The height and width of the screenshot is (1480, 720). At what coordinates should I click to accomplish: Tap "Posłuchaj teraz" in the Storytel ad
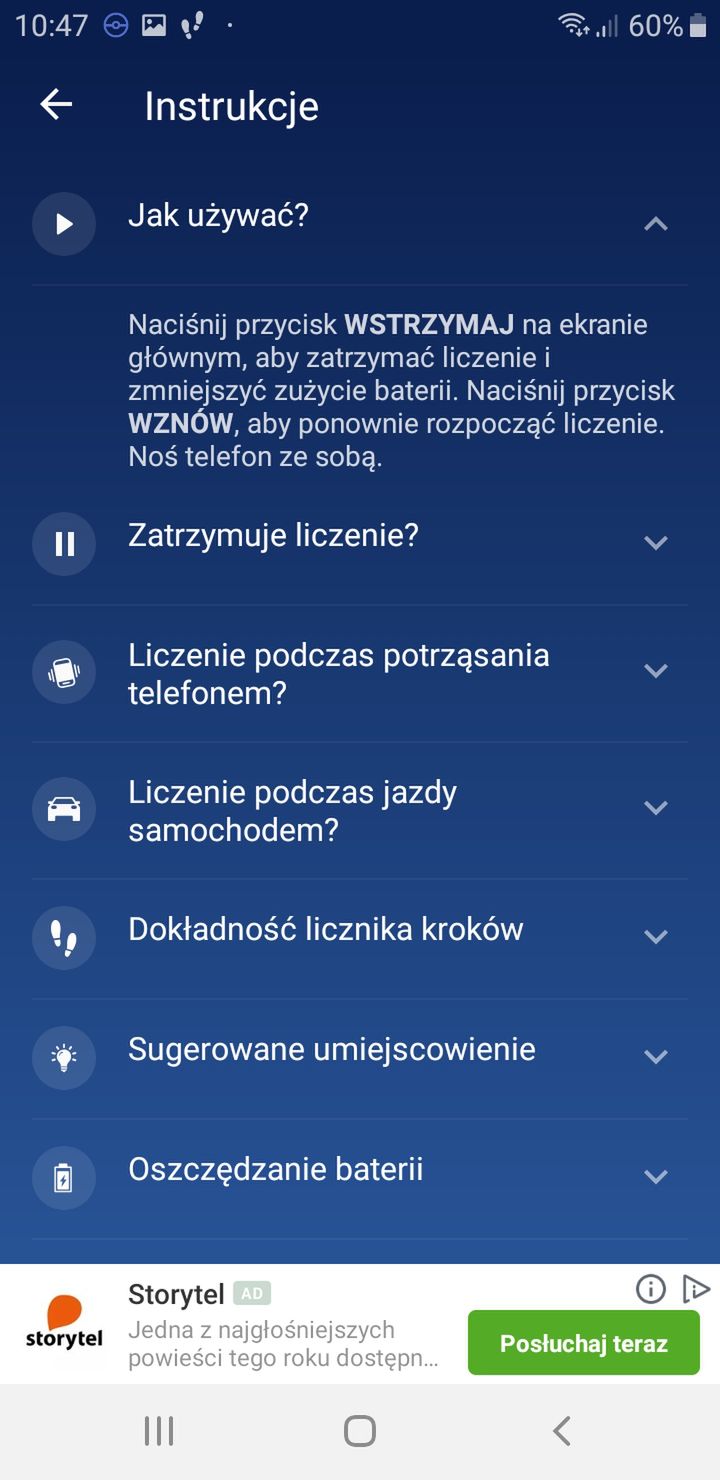click(x=584, y=1343)
